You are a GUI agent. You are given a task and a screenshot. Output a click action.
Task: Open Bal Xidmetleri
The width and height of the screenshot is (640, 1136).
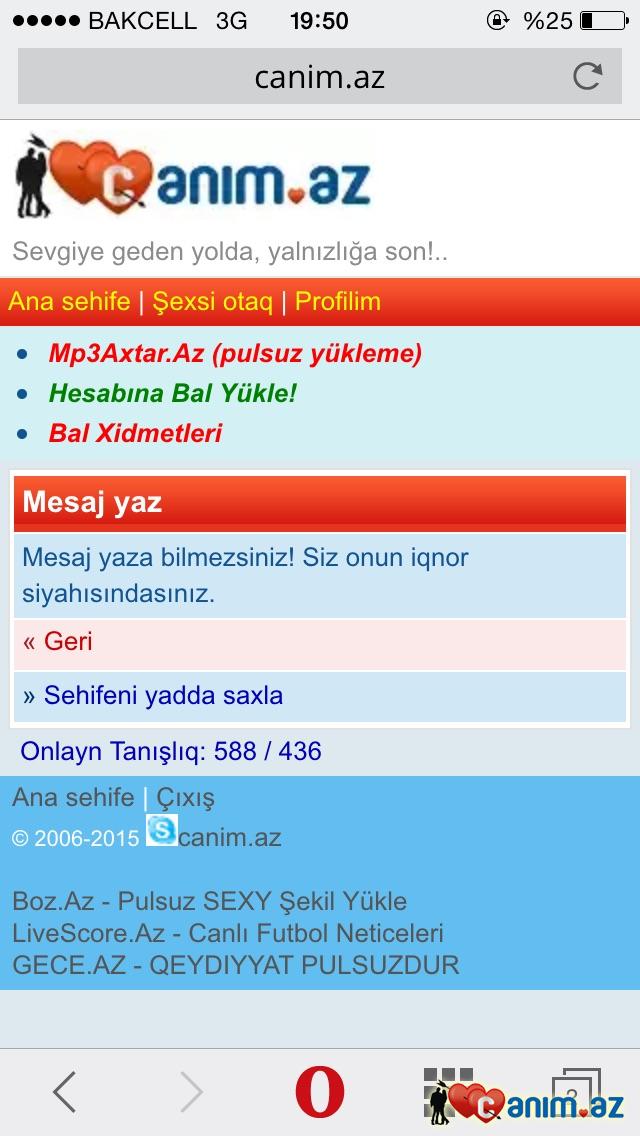[x=135, y=433]
